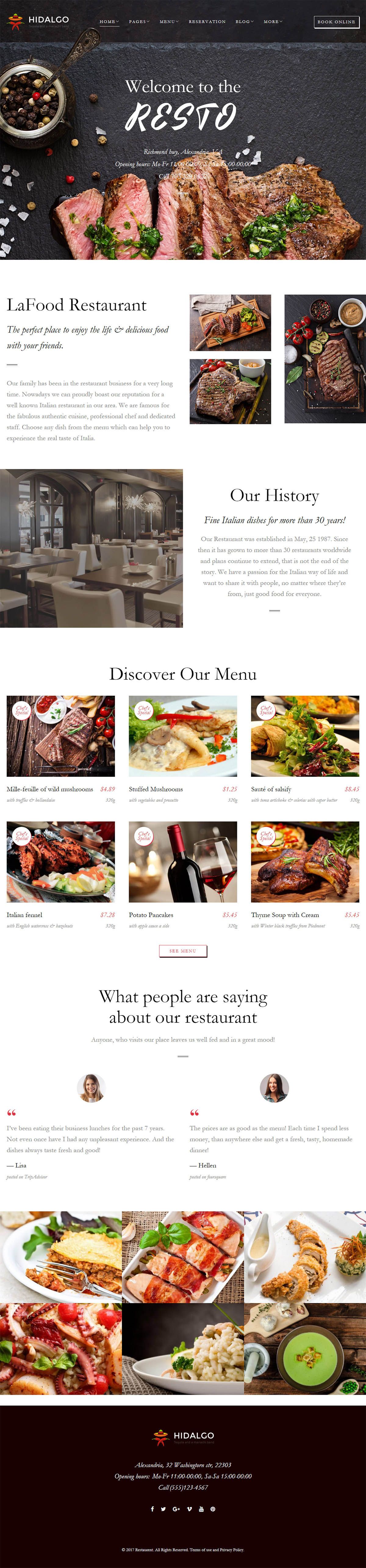
Task: Open the YouTube channel icon
Action: 201,1508
